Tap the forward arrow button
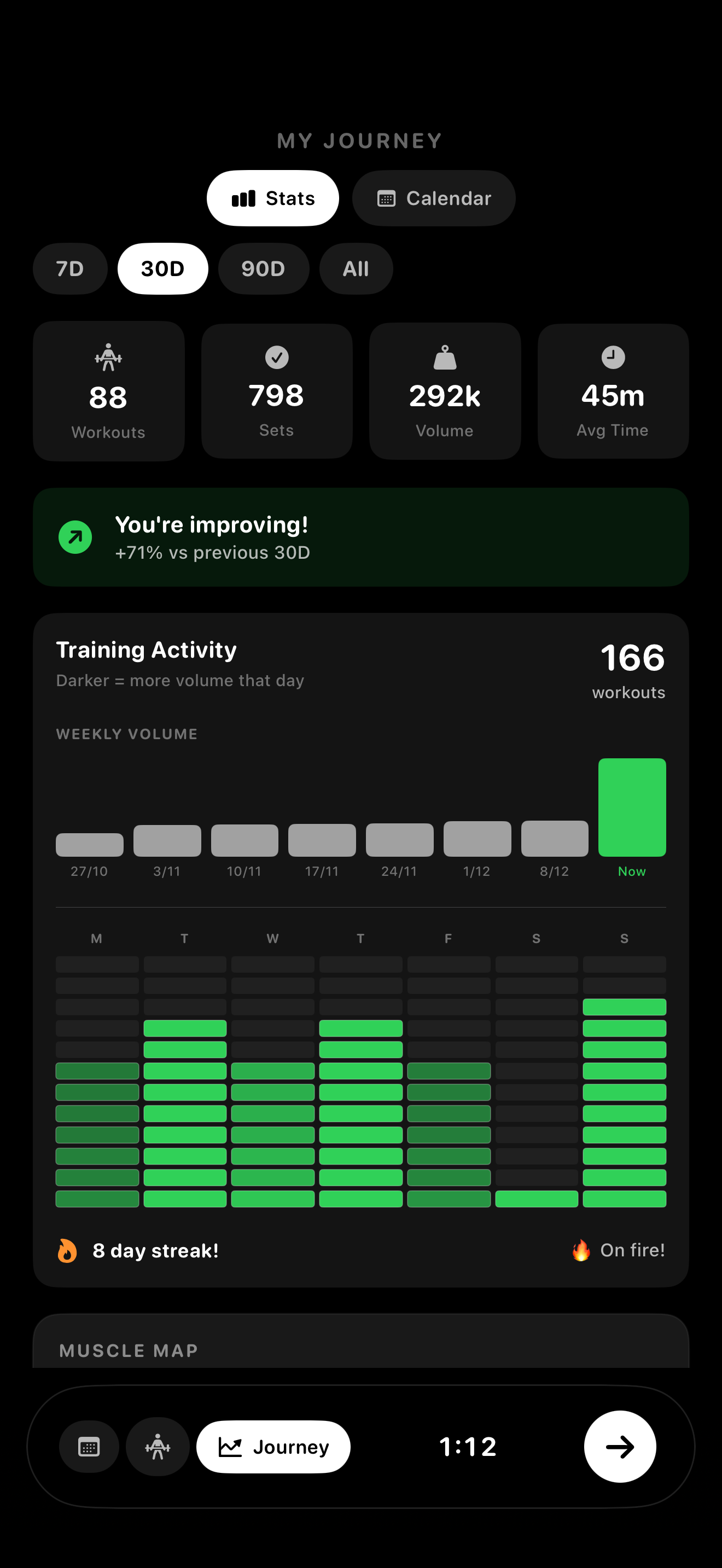This screenshot has width=722, height=1568. [619, 1448]
